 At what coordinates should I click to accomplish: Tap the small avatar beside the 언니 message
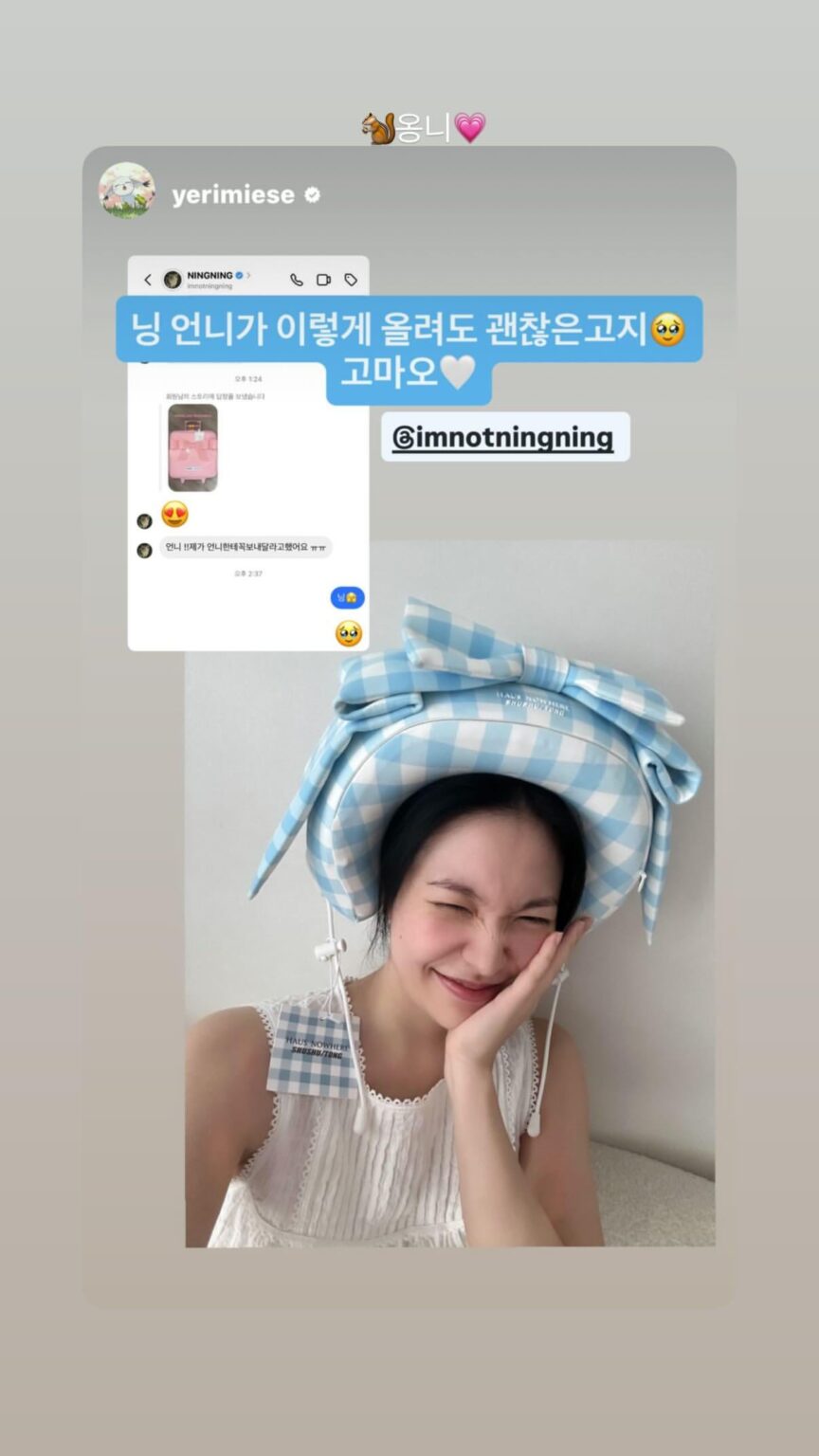point(143,549)
